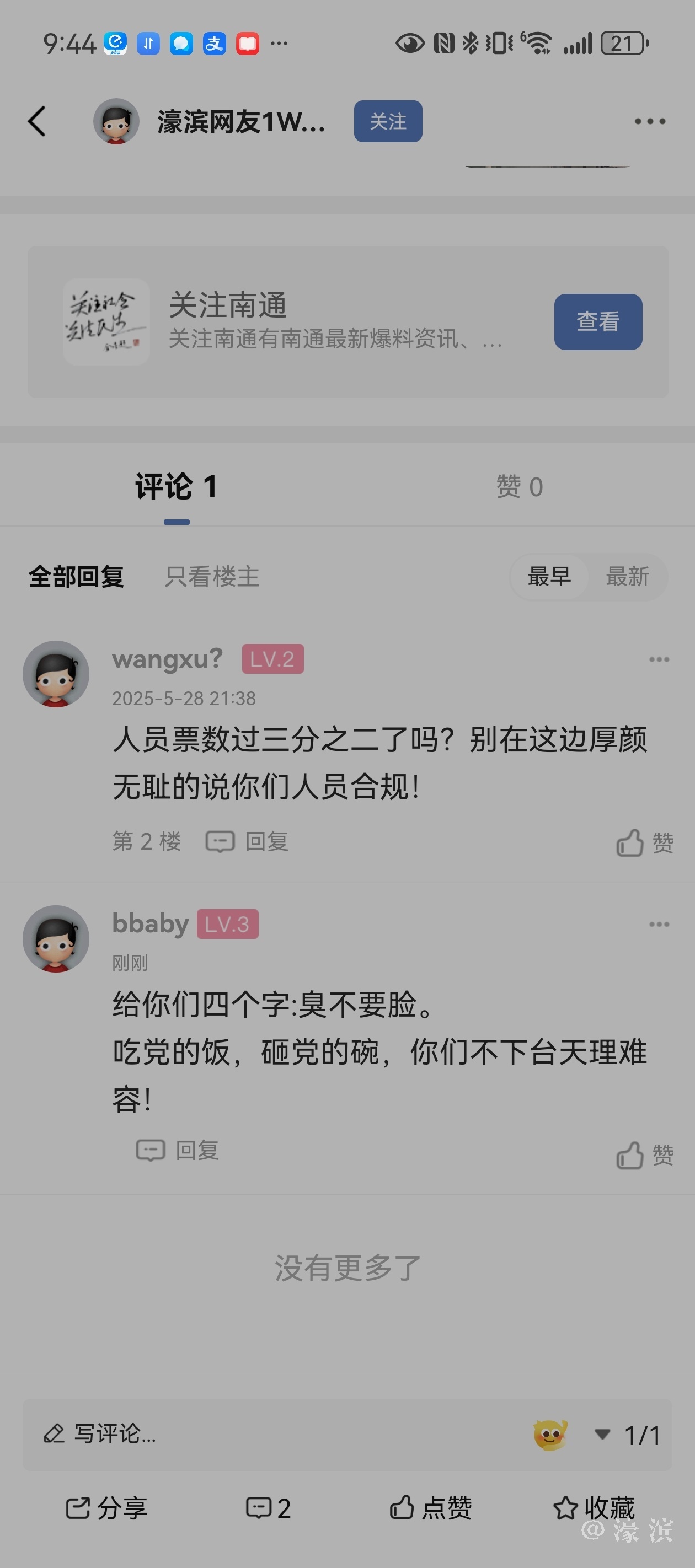Tap the 写评论 input field
Screen dimensions: 695x1568
click(x=244, y=1434)
